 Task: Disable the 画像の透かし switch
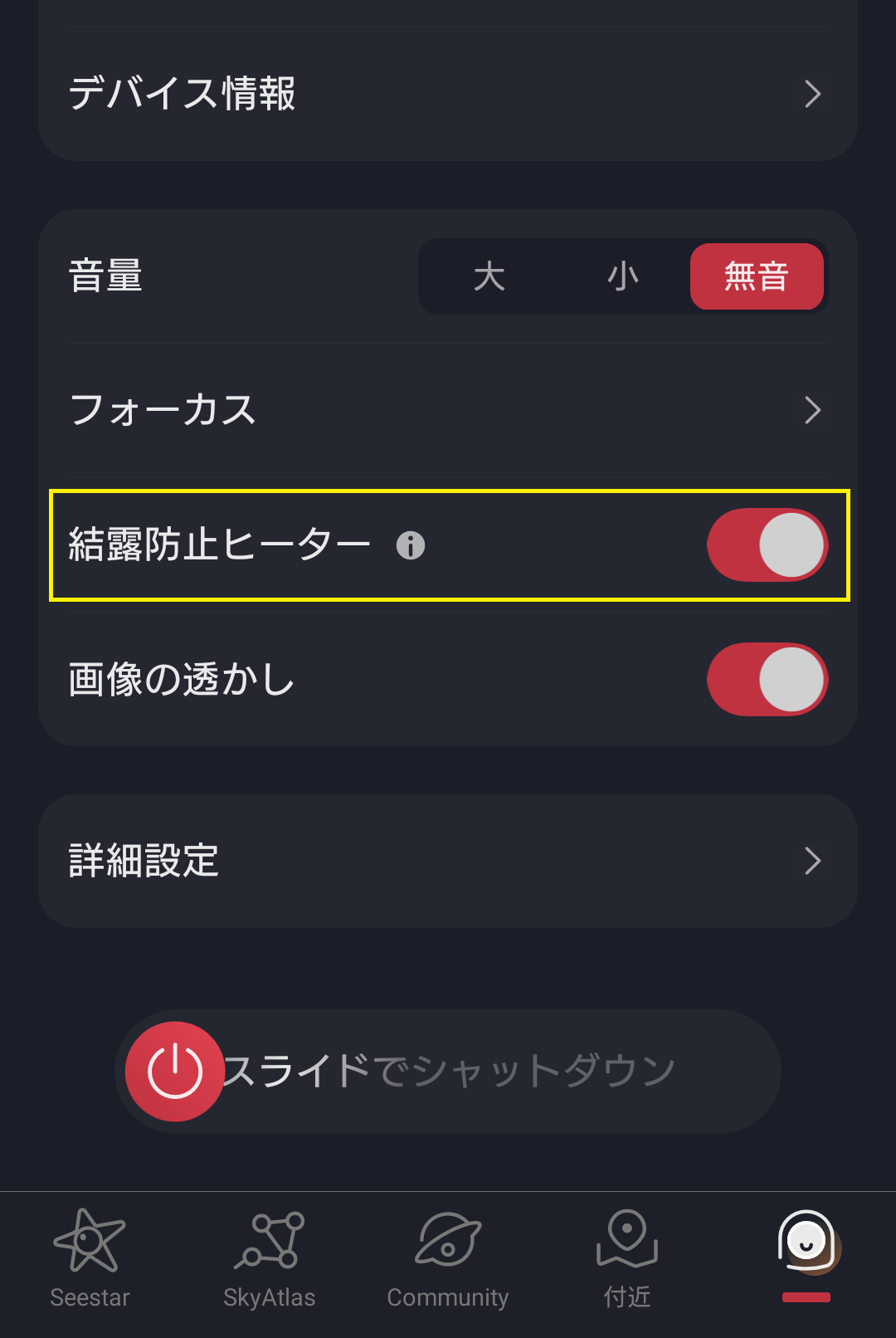(767, 680)
